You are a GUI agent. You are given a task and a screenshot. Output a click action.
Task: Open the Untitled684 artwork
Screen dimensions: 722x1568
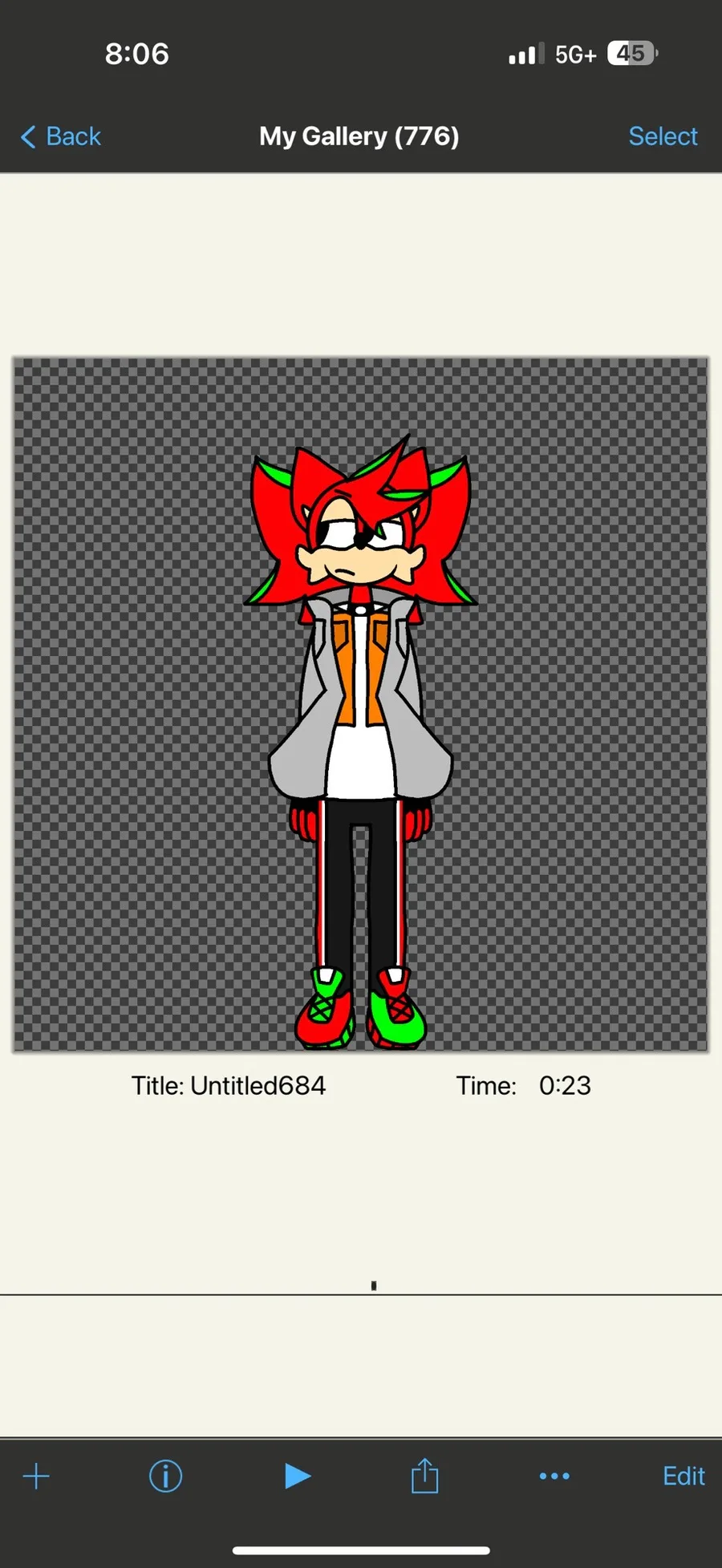pos(361,704)
